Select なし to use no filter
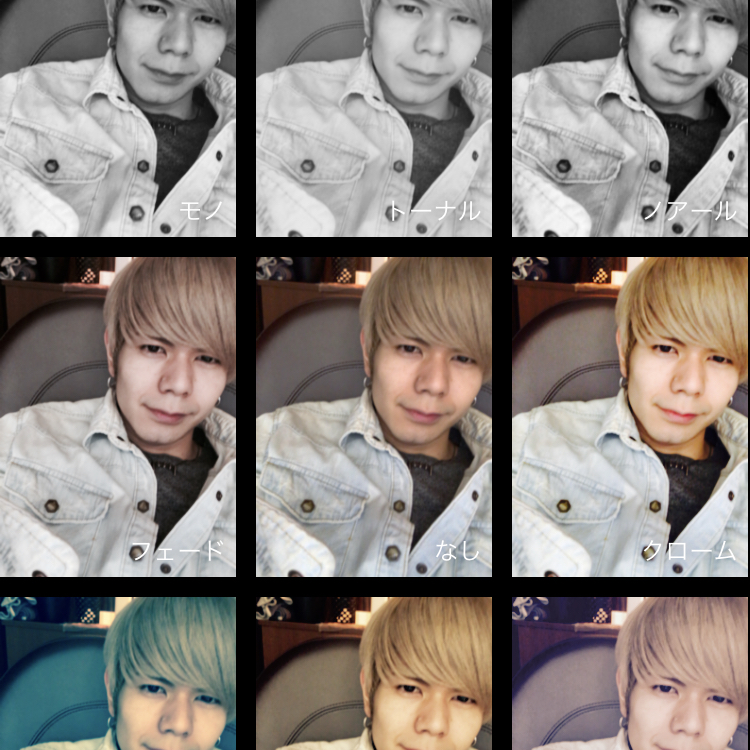 pos(374,416)
